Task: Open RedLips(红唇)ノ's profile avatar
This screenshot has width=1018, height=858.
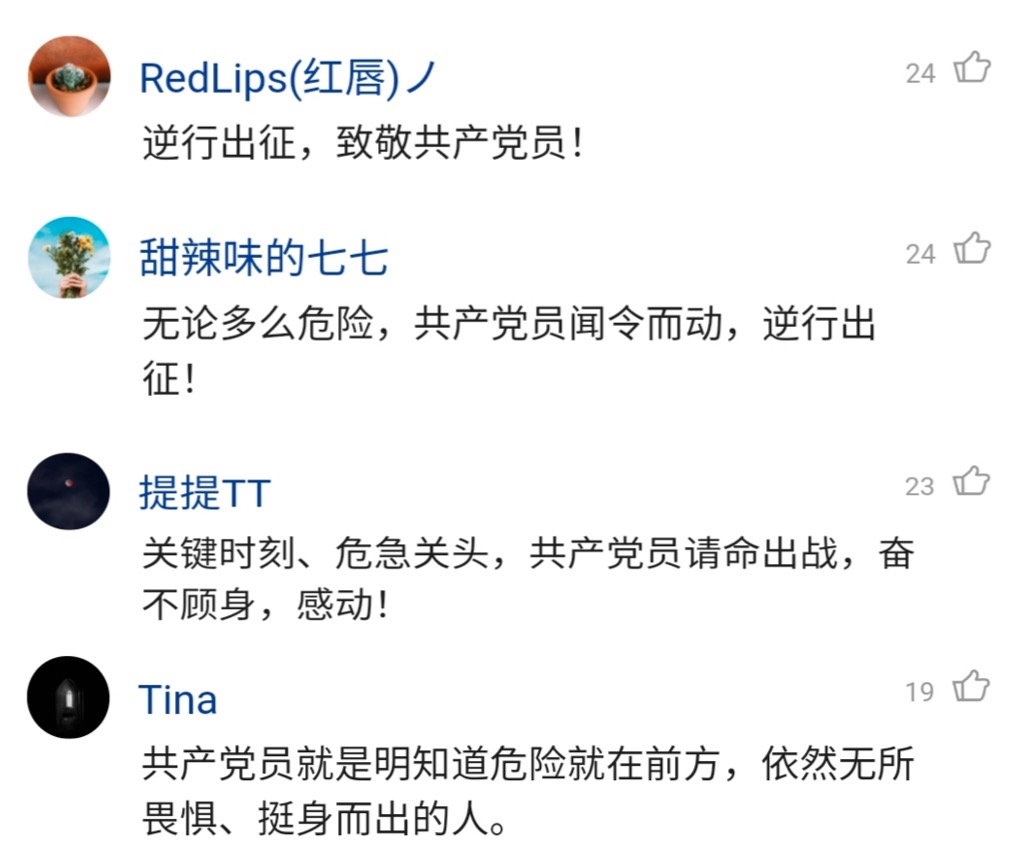Action: tap(68, 77)
